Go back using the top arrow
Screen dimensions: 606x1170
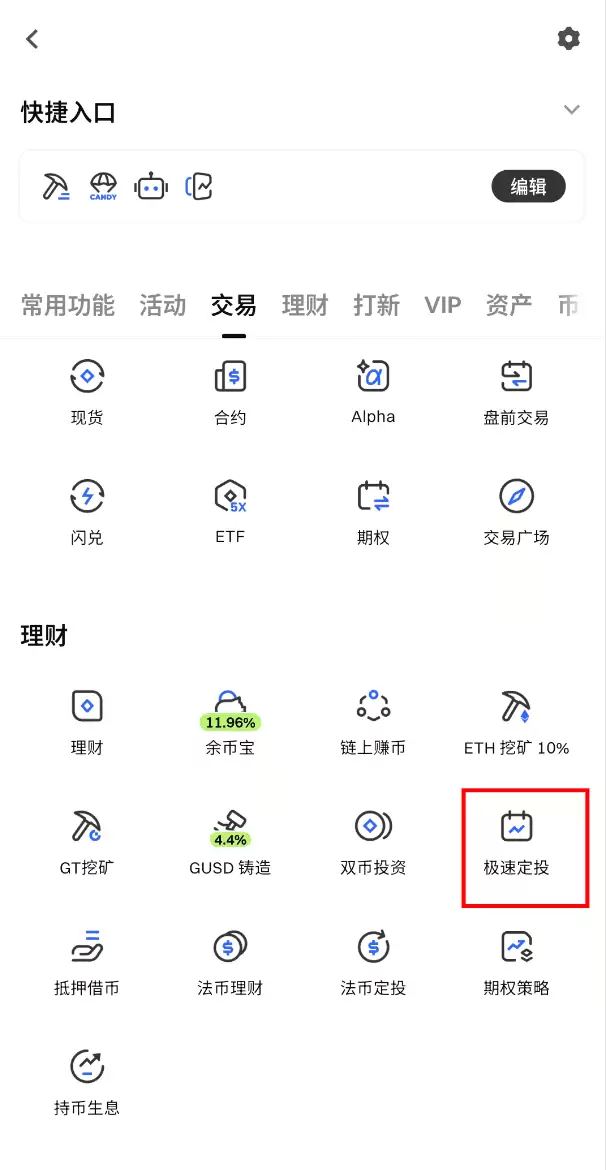pyautogui.click(x=33, y=39)
